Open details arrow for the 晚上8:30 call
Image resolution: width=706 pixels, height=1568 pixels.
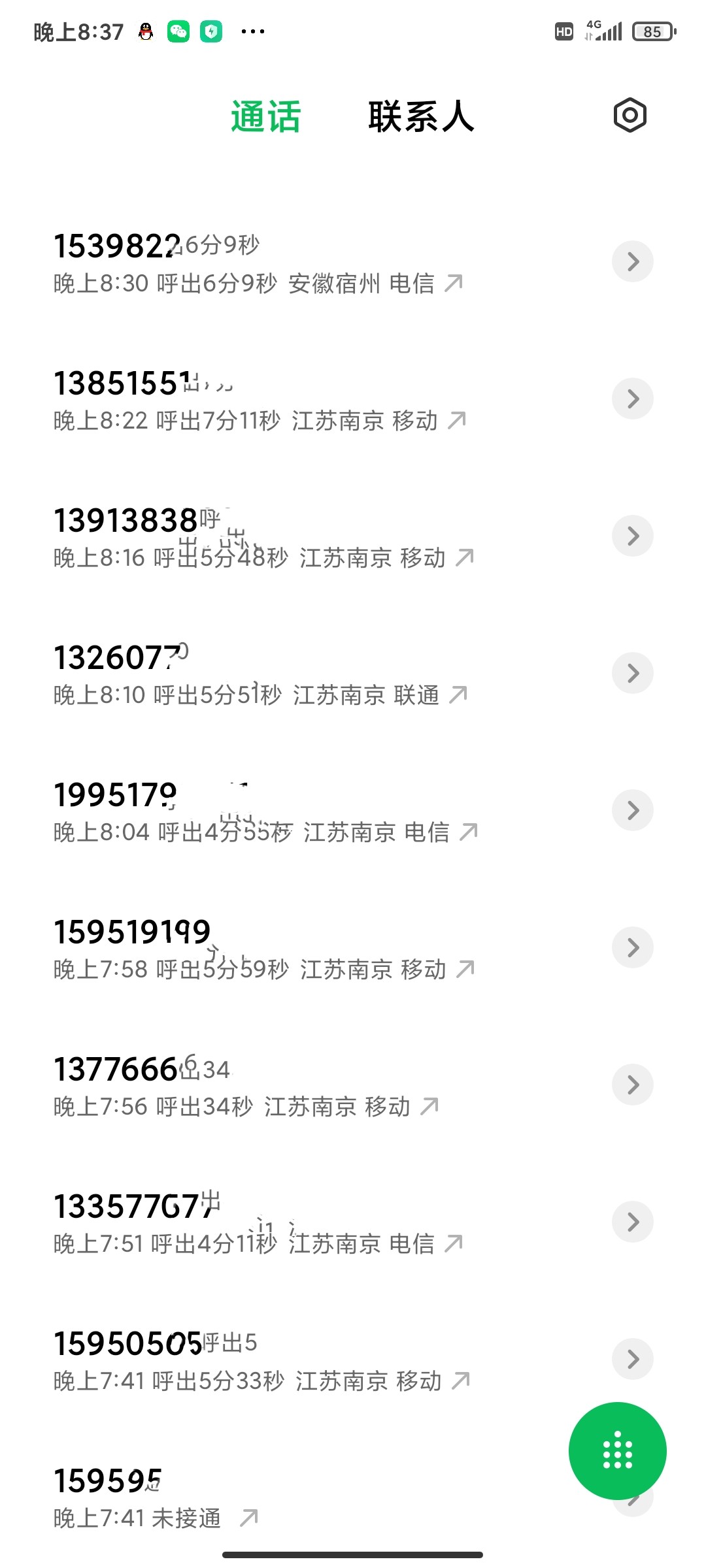(632, 262)
